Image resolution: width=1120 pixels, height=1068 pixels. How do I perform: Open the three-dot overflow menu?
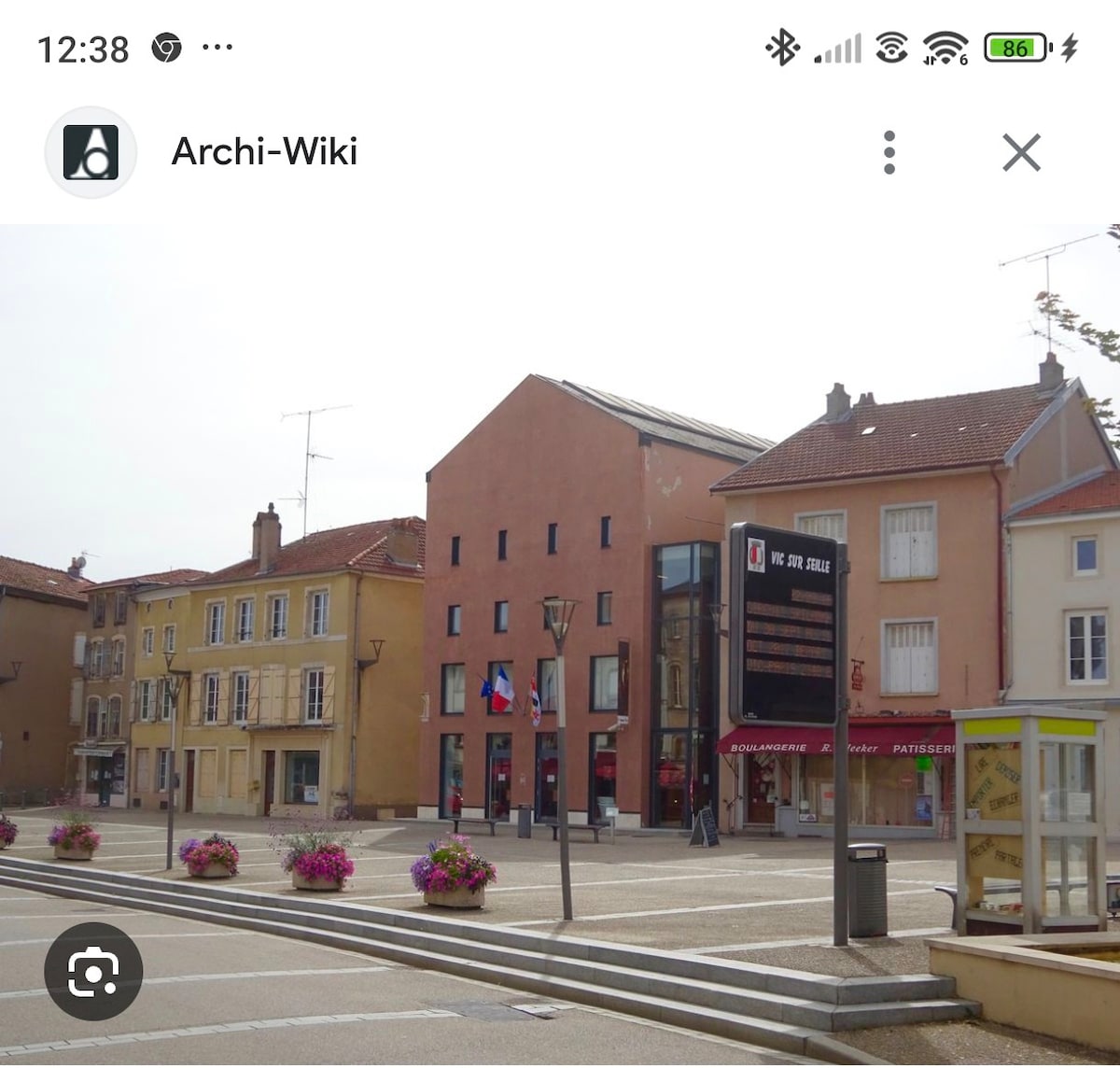point(889,152)
